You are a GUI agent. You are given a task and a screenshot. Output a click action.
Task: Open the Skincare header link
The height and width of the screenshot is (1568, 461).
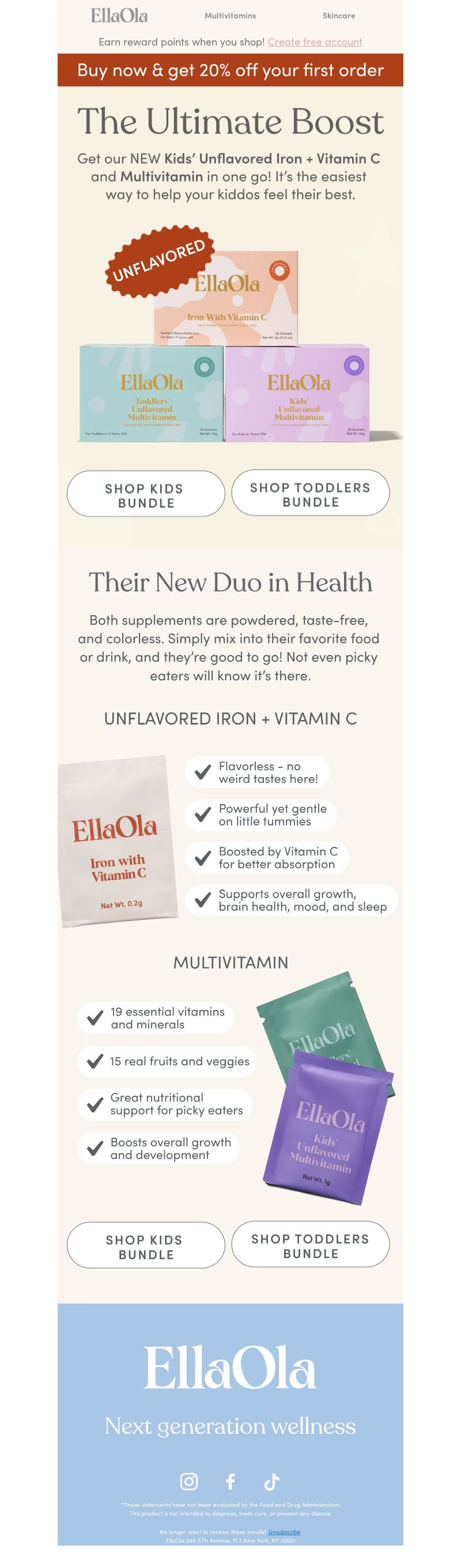coord(338,15)
